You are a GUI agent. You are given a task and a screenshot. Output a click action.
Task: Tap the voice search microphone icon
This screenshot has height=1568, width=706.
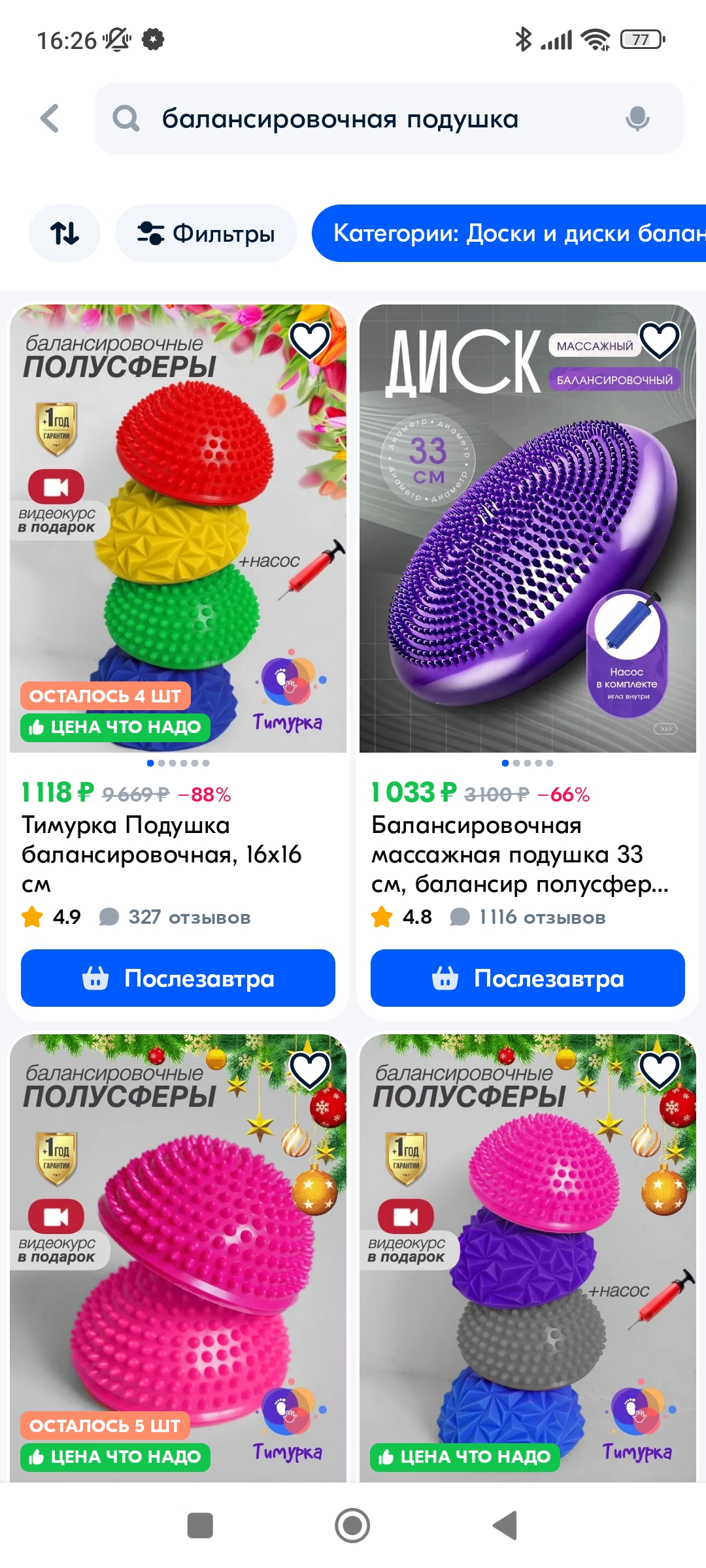point(637,119)
